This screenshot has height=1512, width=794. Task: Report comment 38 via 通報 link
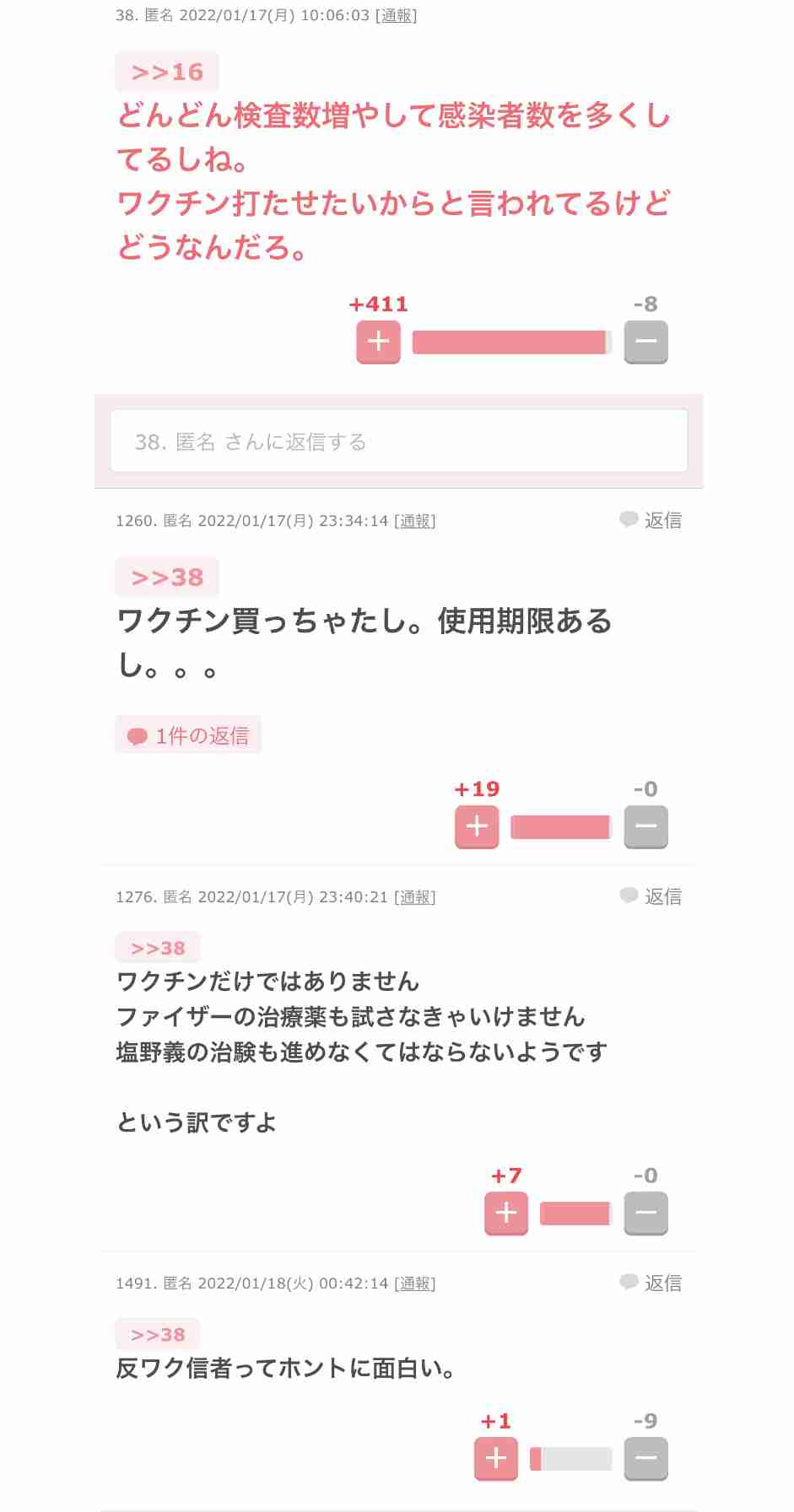point(397,14)
